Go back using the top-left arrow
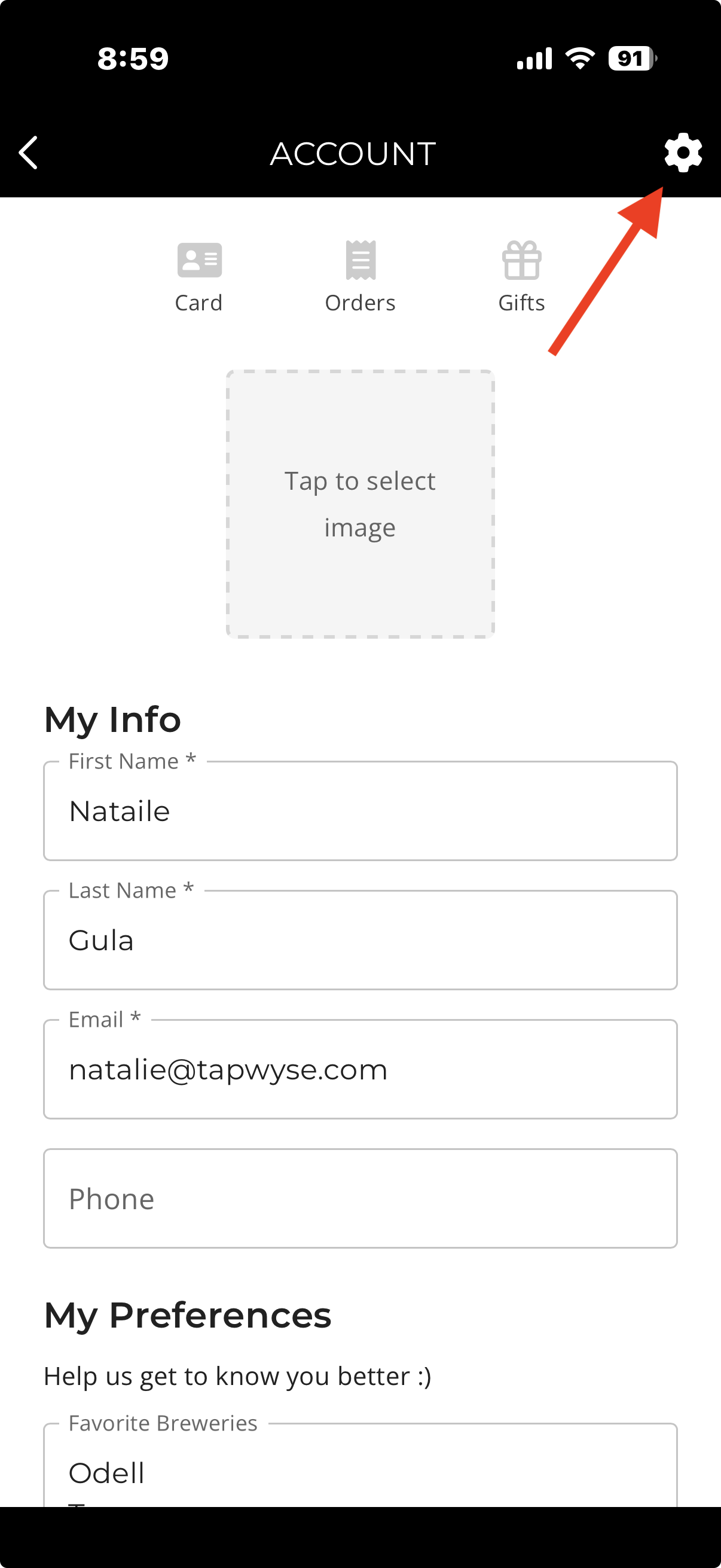Screen dimensions: 721x1568 [x=29, y=152]
